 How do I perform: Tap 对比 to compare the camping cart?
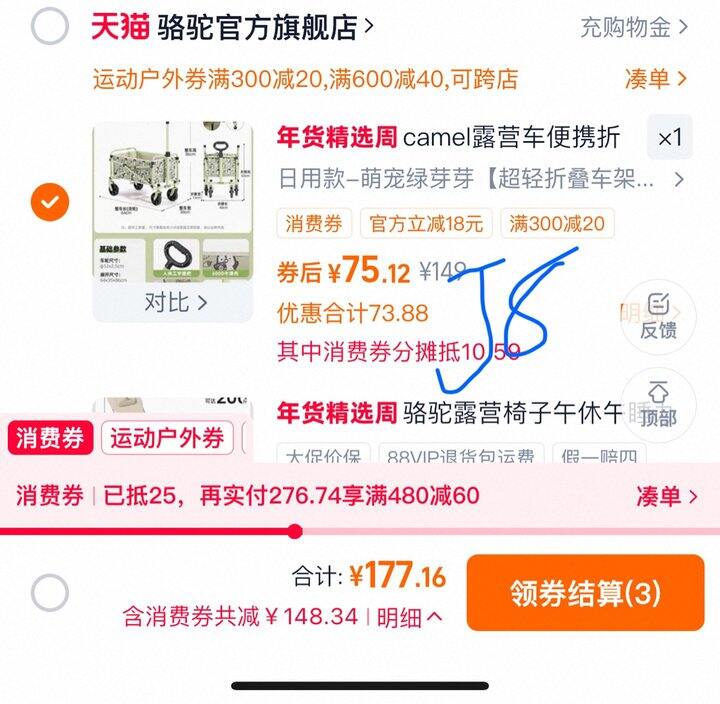coord(175,303)
